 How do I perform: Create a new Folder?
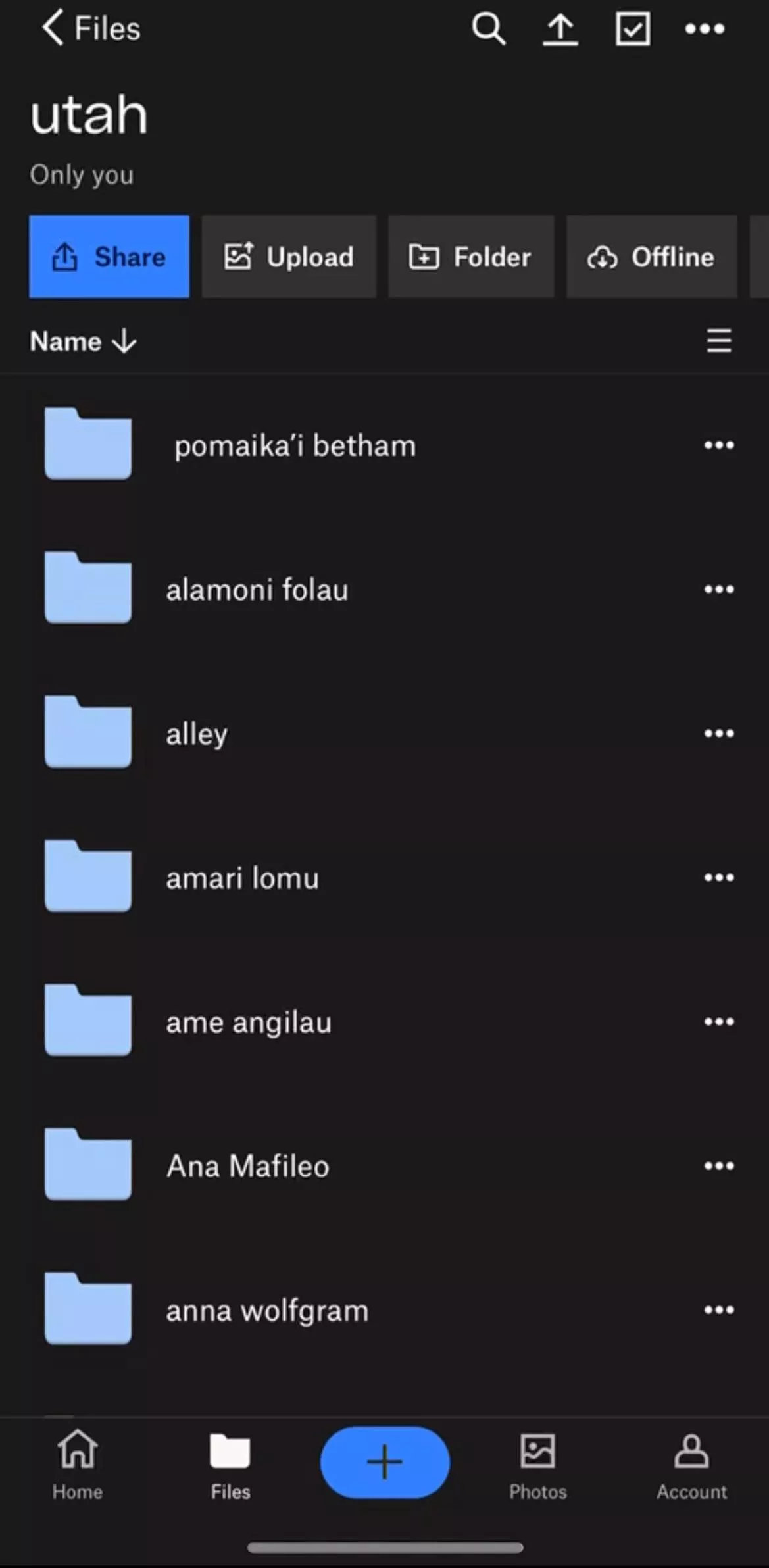click(470, 257)
